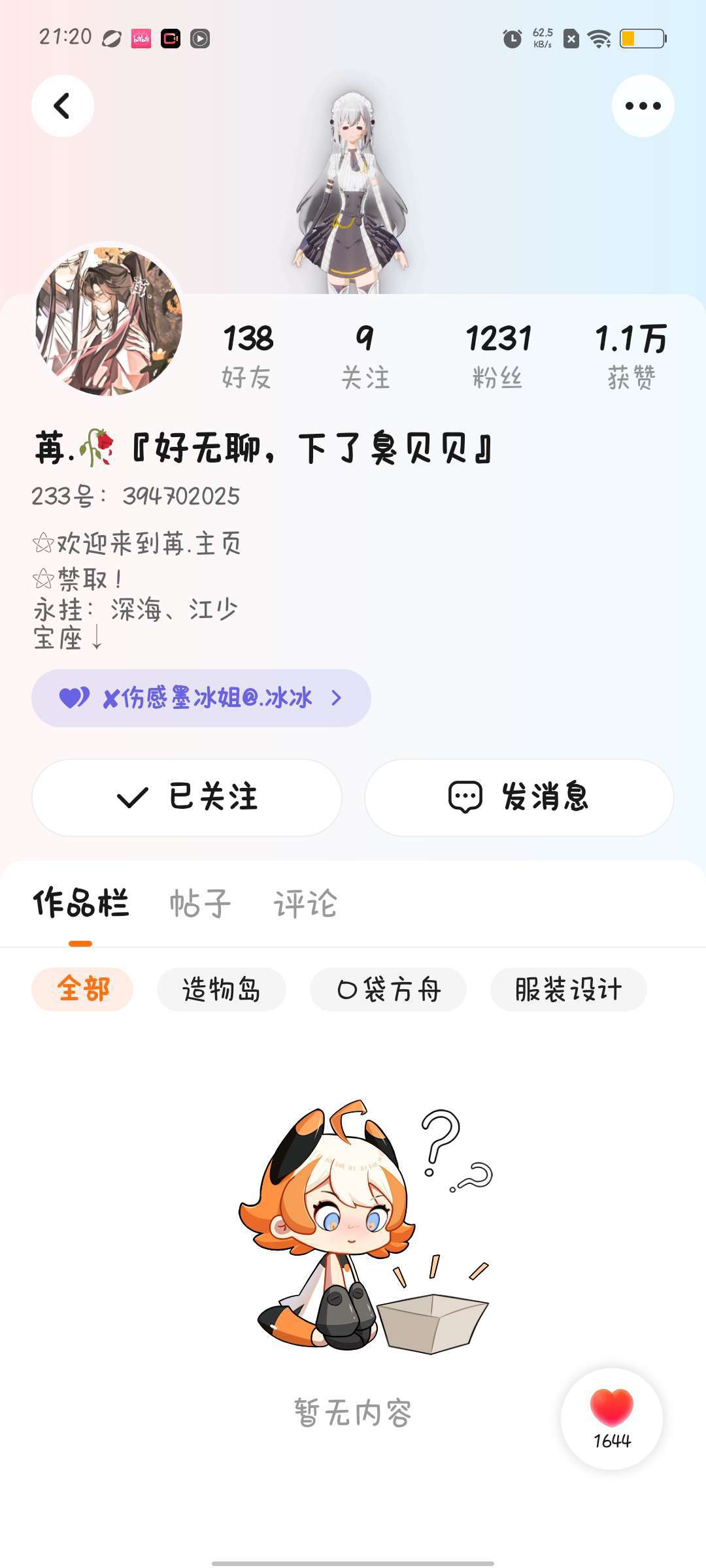Viewport: 706px width, 1568px height.
Task: Open the 1231 粉丝 followers list
Action: coord(498,356)
